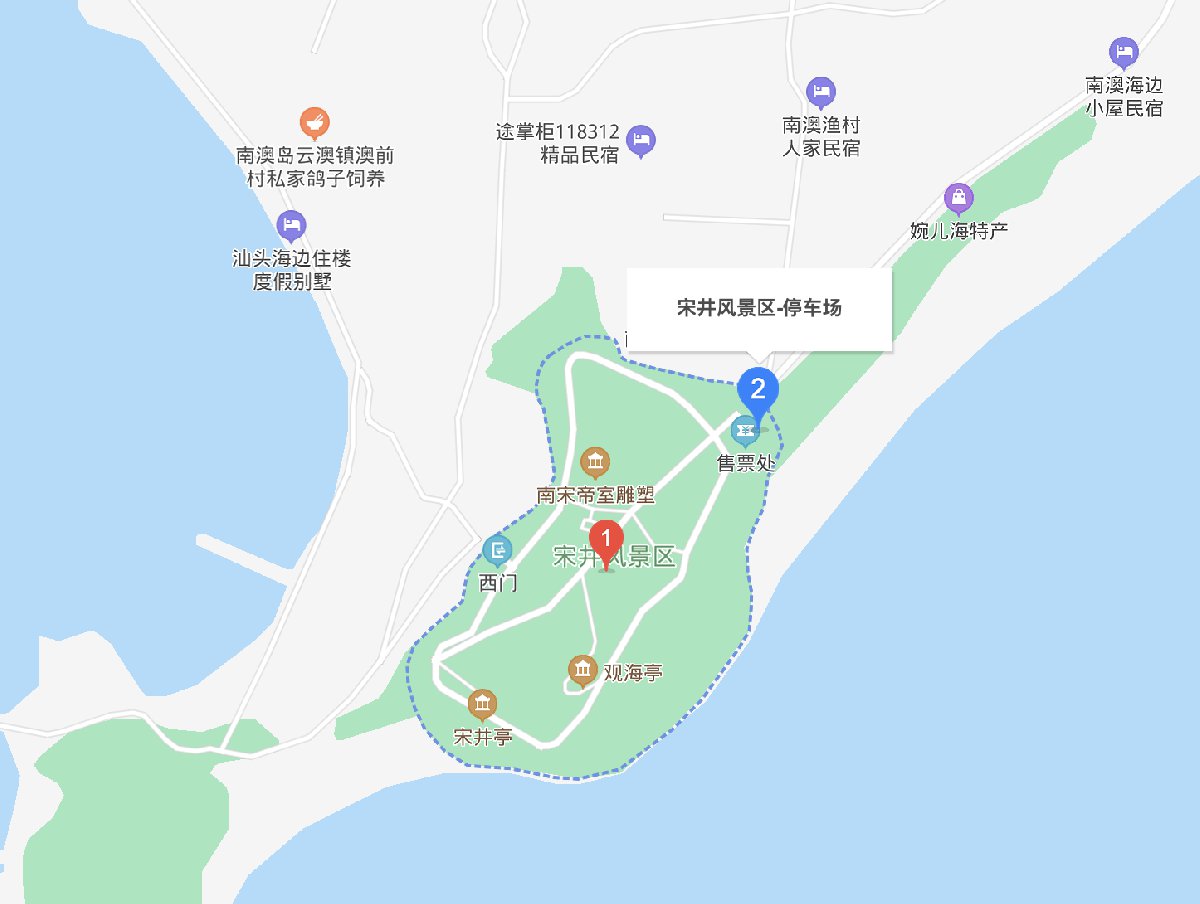The height and width of the screenshot is (904, 1200).
Task: Open the 南澳海边小屋民宿 lodging marker
Action: [x=1125, y=52]
